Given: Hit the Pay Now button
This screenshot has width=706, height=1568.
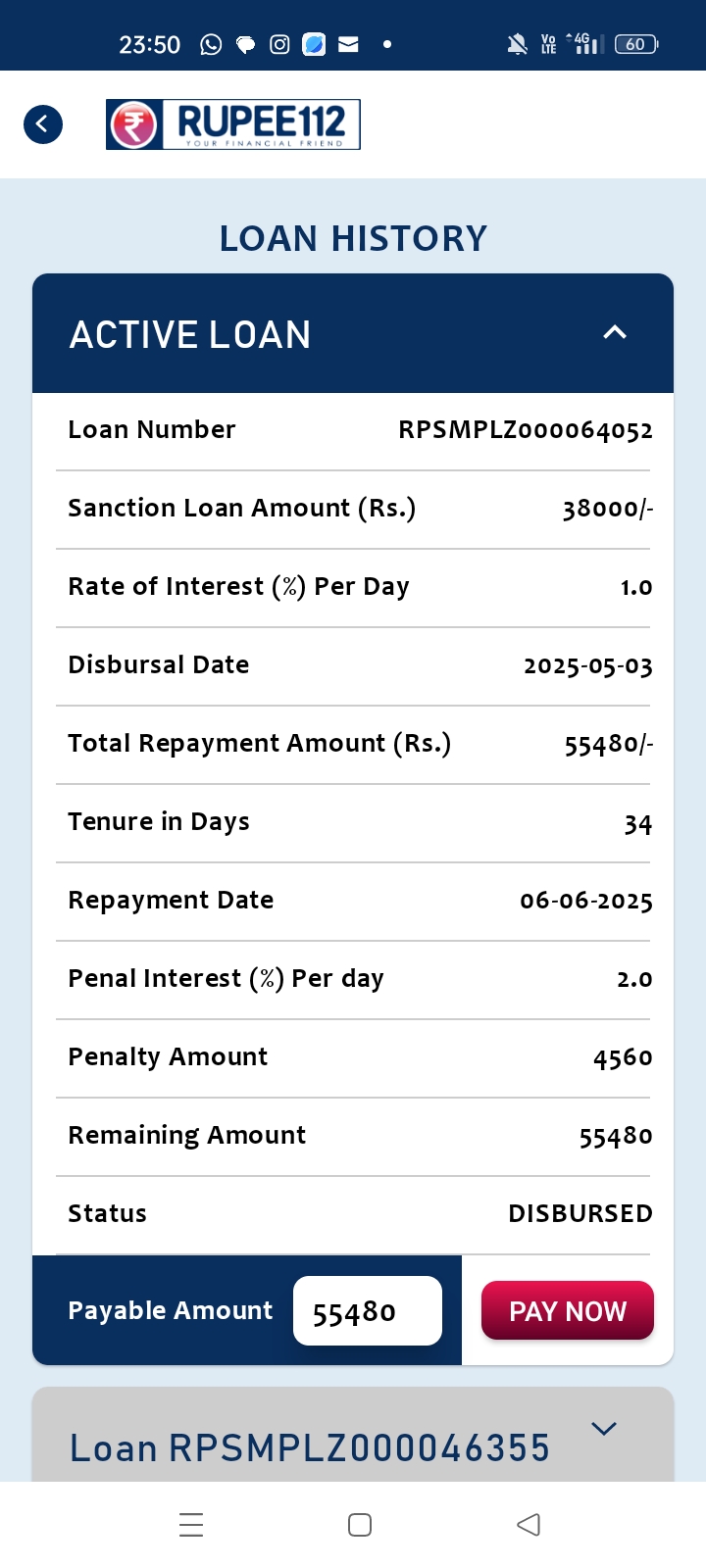Looking at the screenshot, I should (x=567, y=1311).
